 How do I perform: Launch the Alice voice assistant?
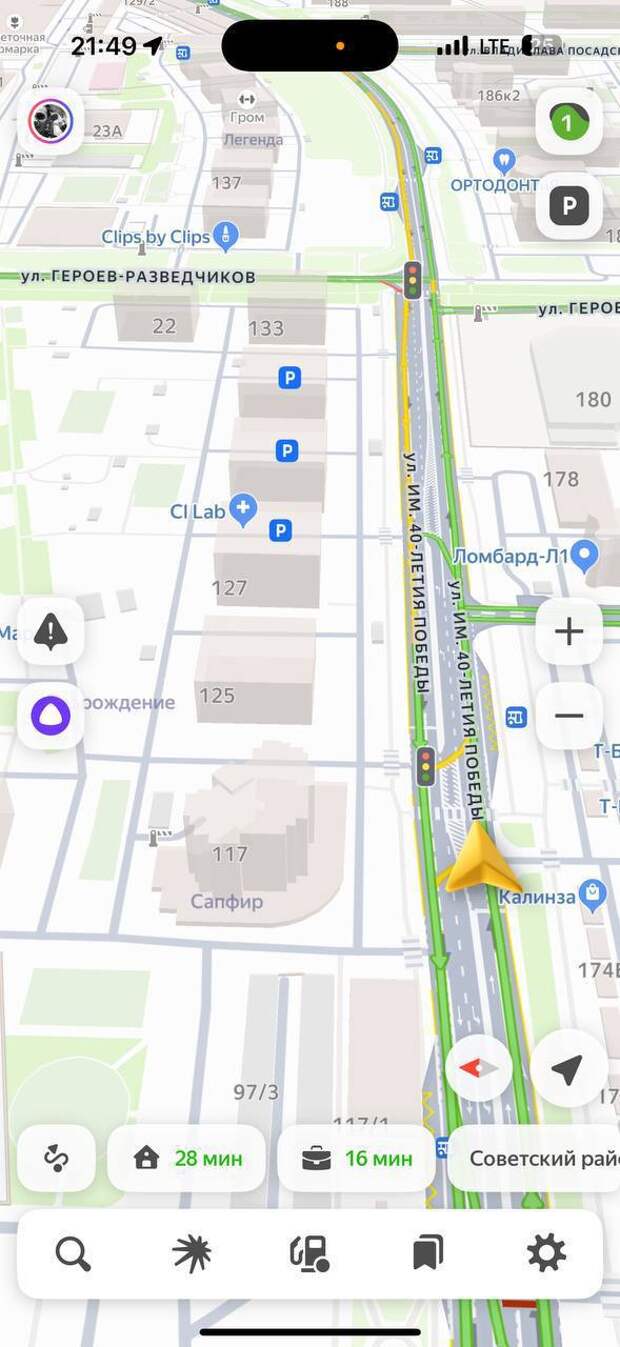[x=50, y=716]
